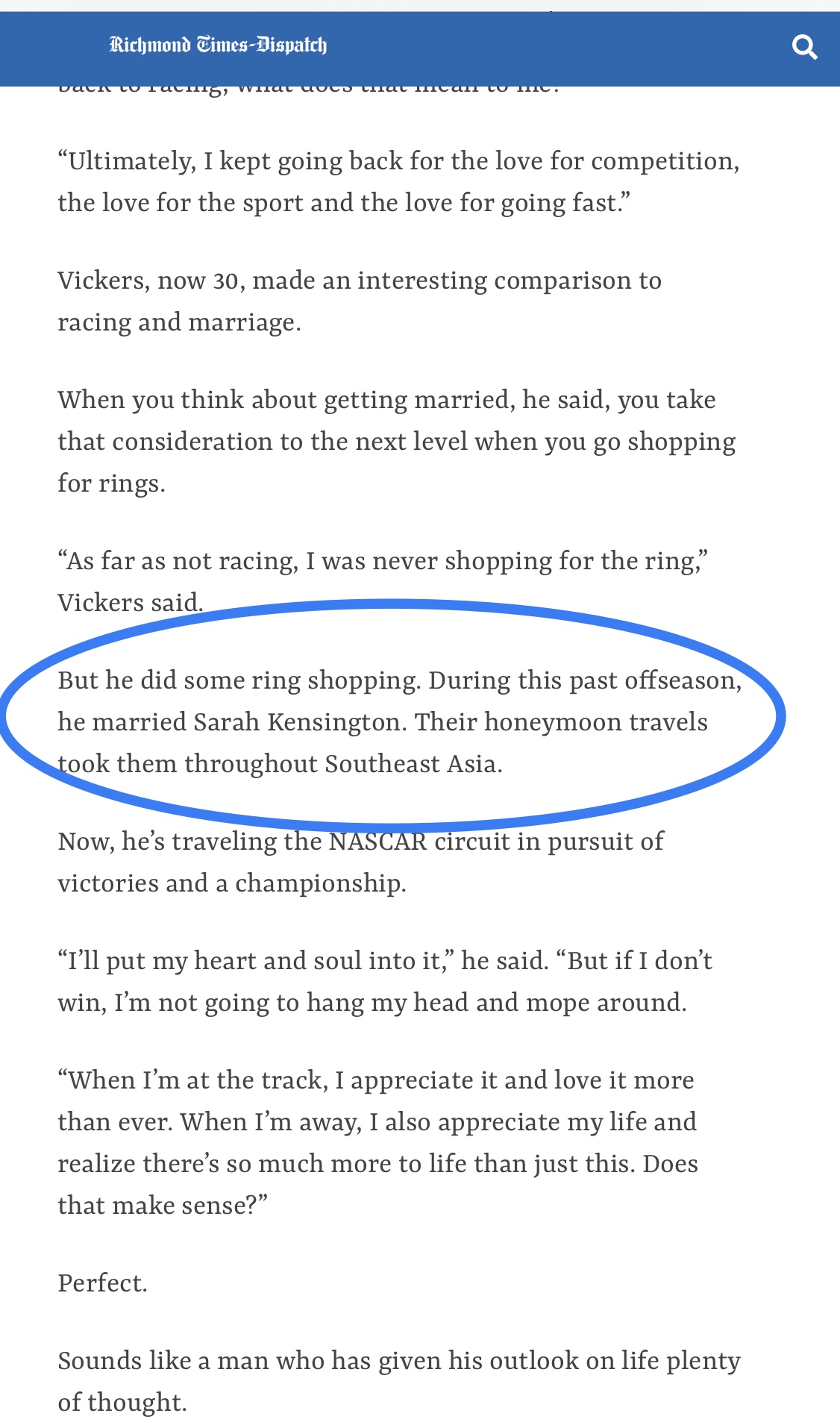
Task: Select the closing sentence about outlook on life
Action: (x=399, y=1380)
